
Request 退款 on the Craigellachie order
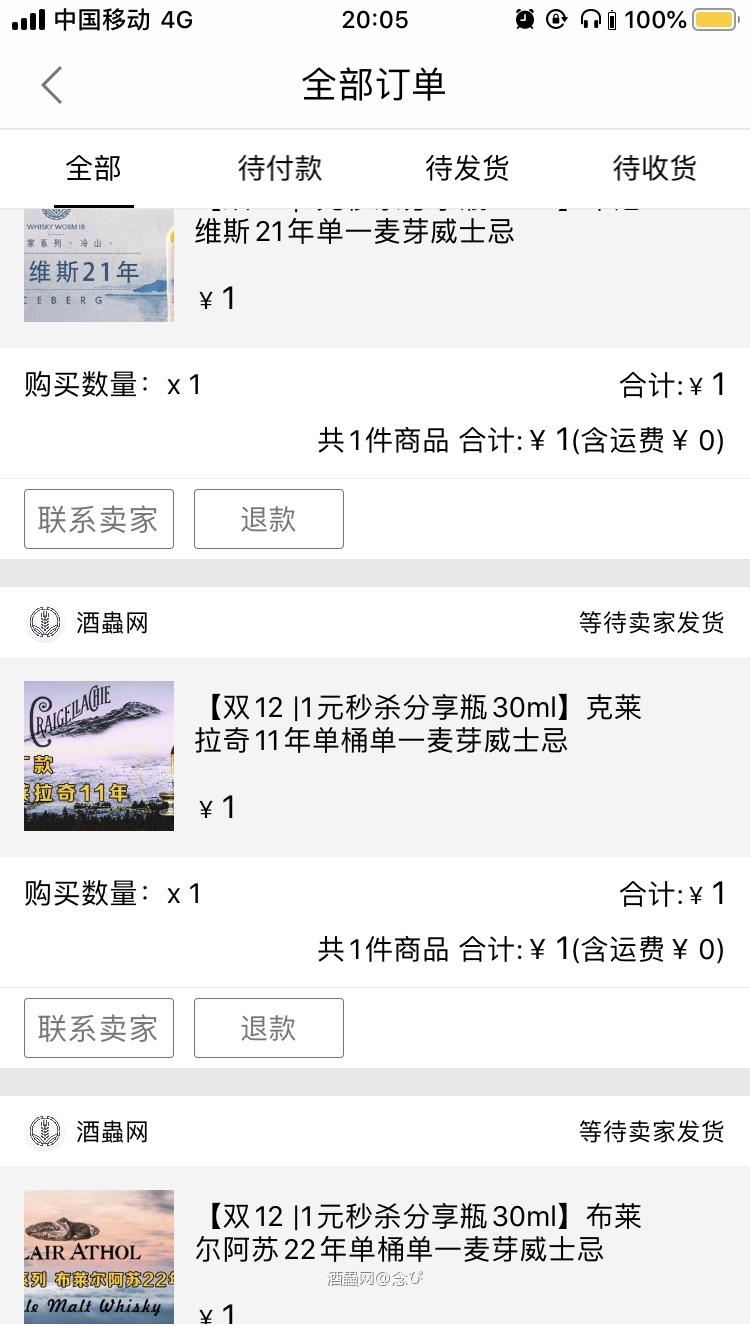click(x=268, y=1028)
